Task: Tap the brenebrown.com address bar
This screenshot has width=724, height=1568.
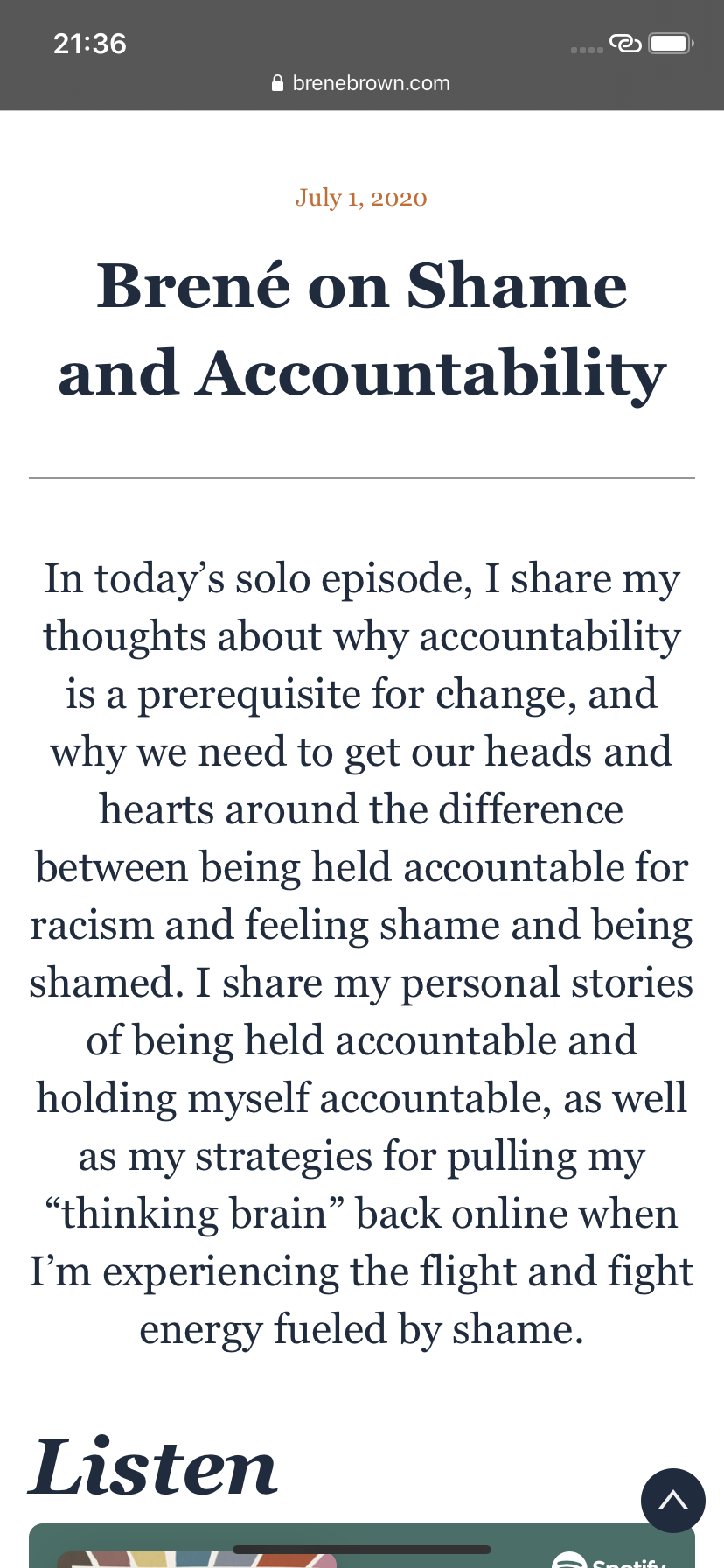Action: (x=361, y=83)
